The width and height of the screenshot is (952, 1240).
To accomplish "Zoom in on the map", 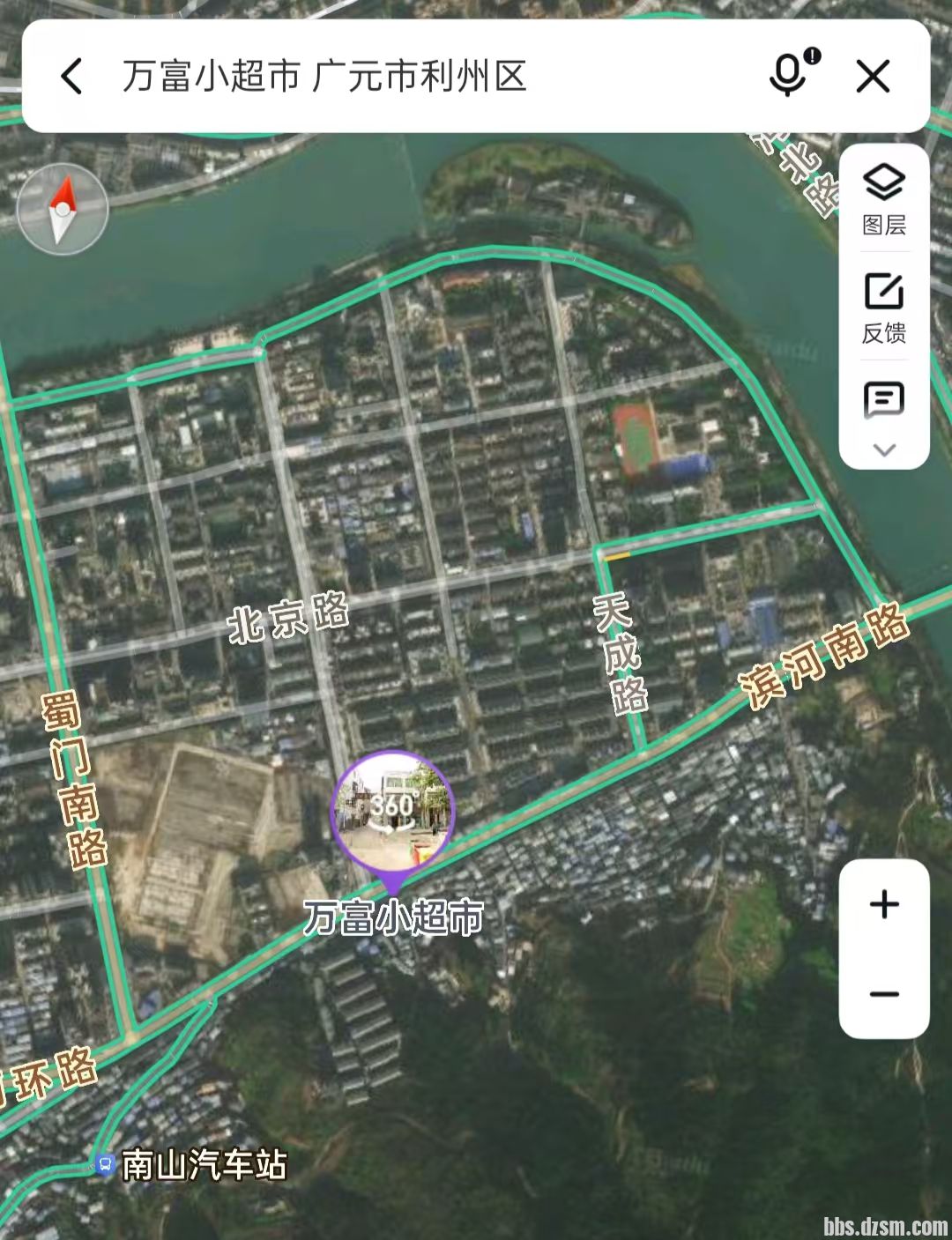I will [884, 905].
